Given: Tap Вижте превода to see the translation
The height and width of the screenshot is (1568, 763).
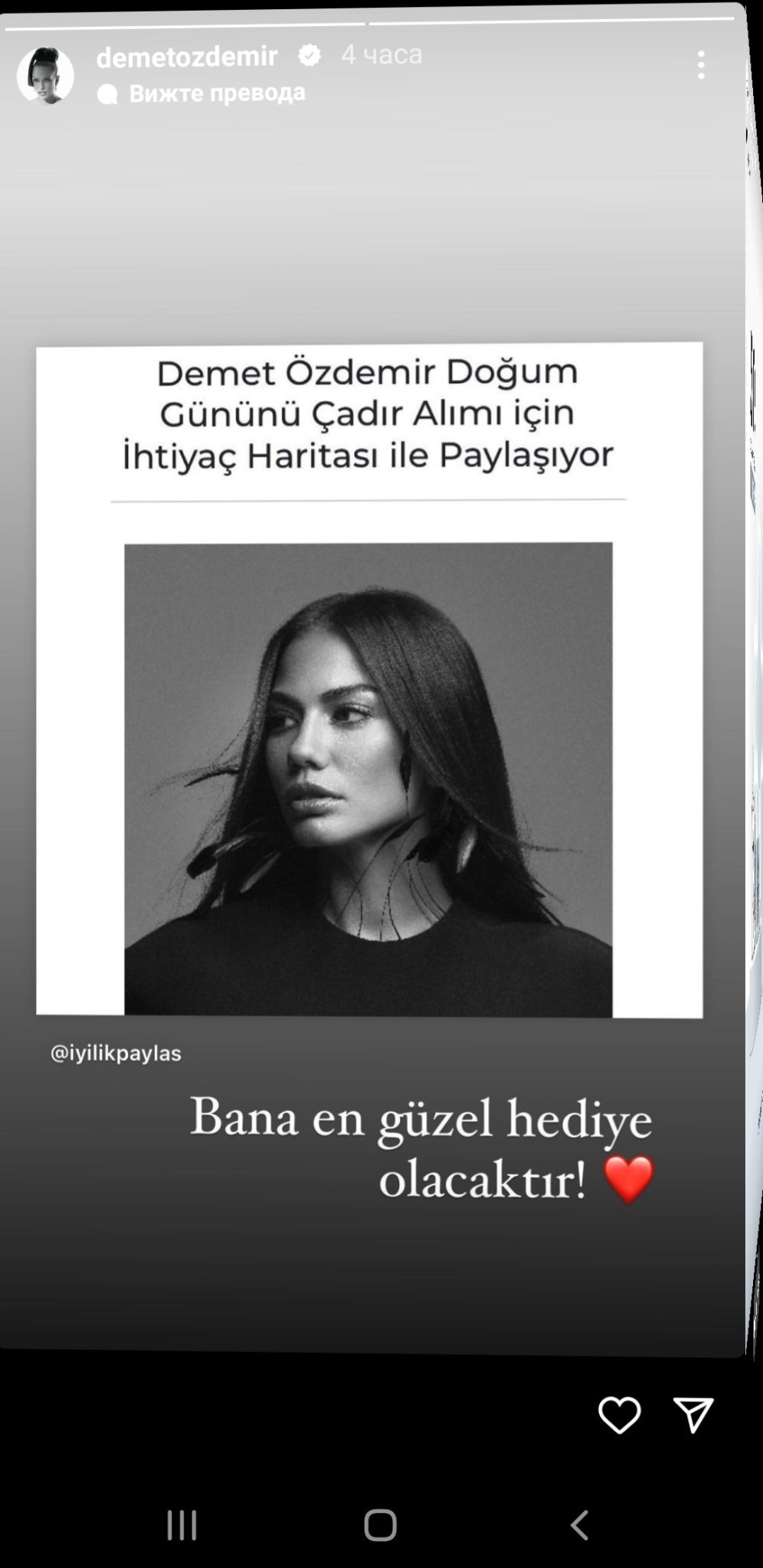Looking at the screenshot, I should [x=217, y=93].
